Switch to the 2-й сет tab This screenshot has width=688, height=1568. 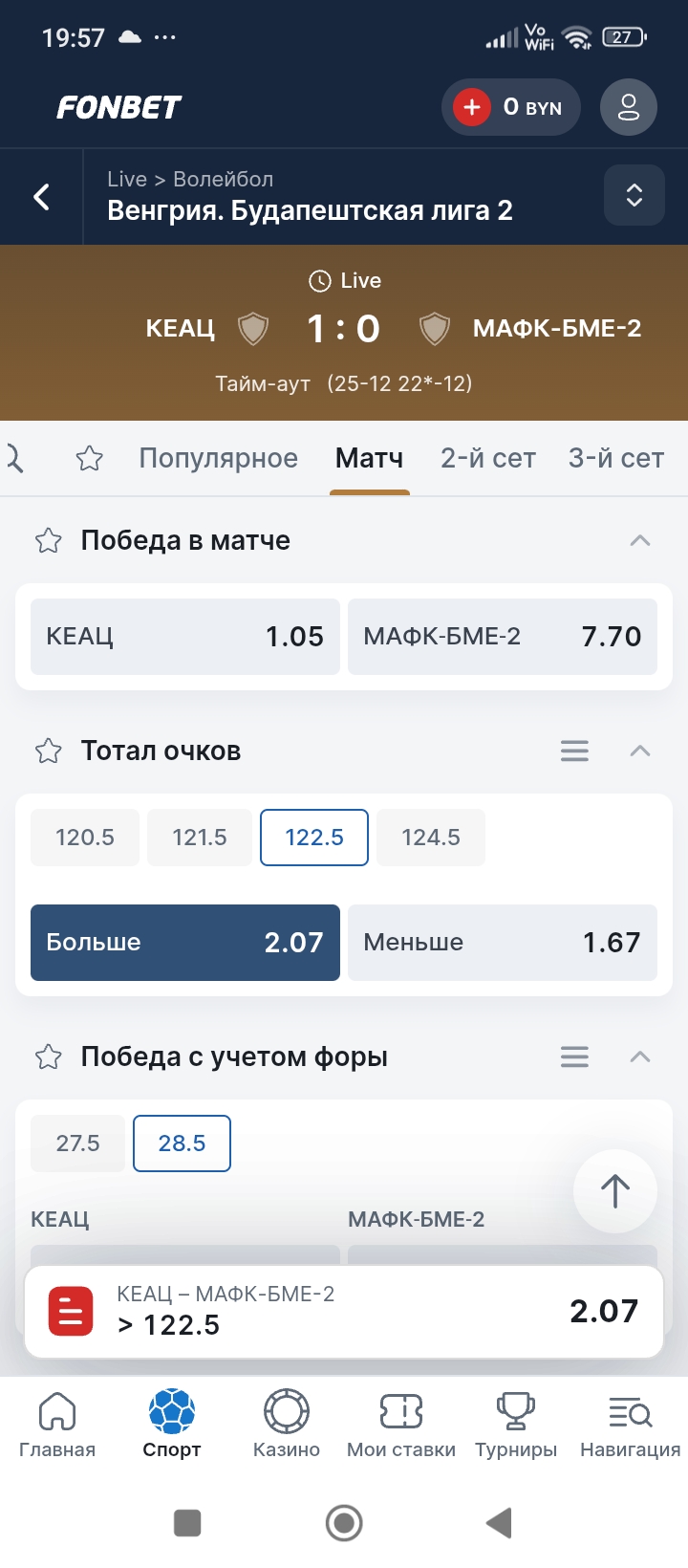point(488,458)
